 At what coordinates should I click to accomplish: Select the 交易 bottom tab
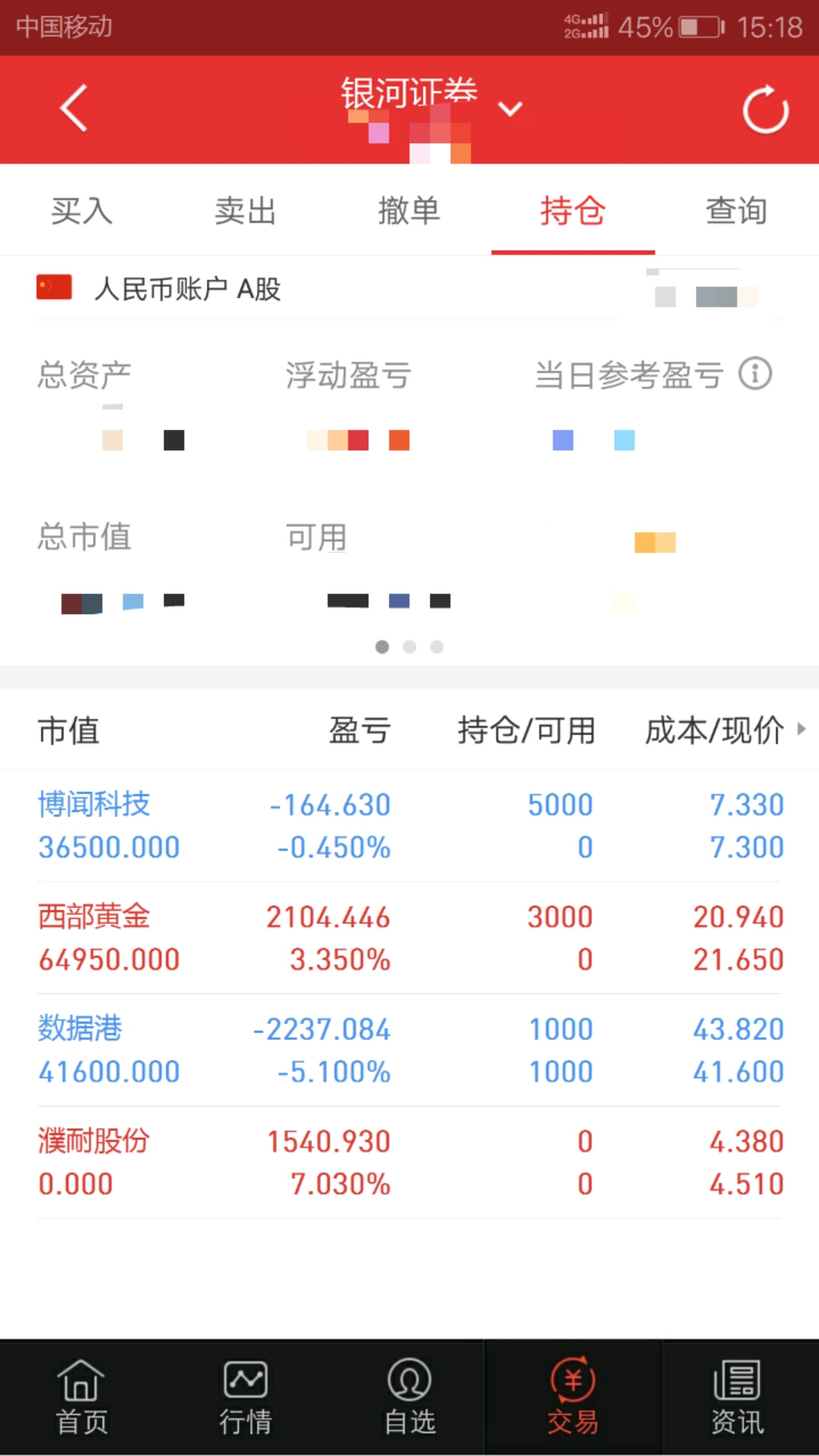point(573,1397)
